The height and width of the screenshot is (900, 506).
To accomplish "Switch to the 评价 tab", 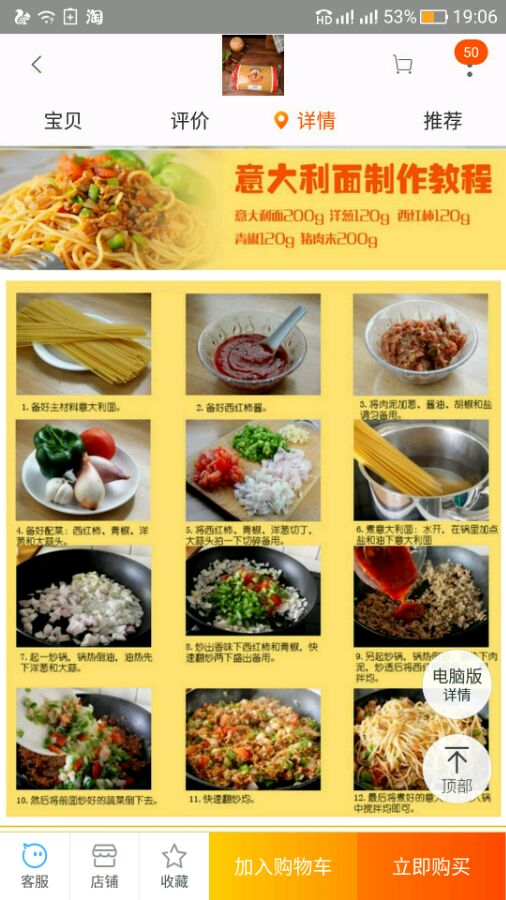I will pyautogui.click(x=190, y=121).
